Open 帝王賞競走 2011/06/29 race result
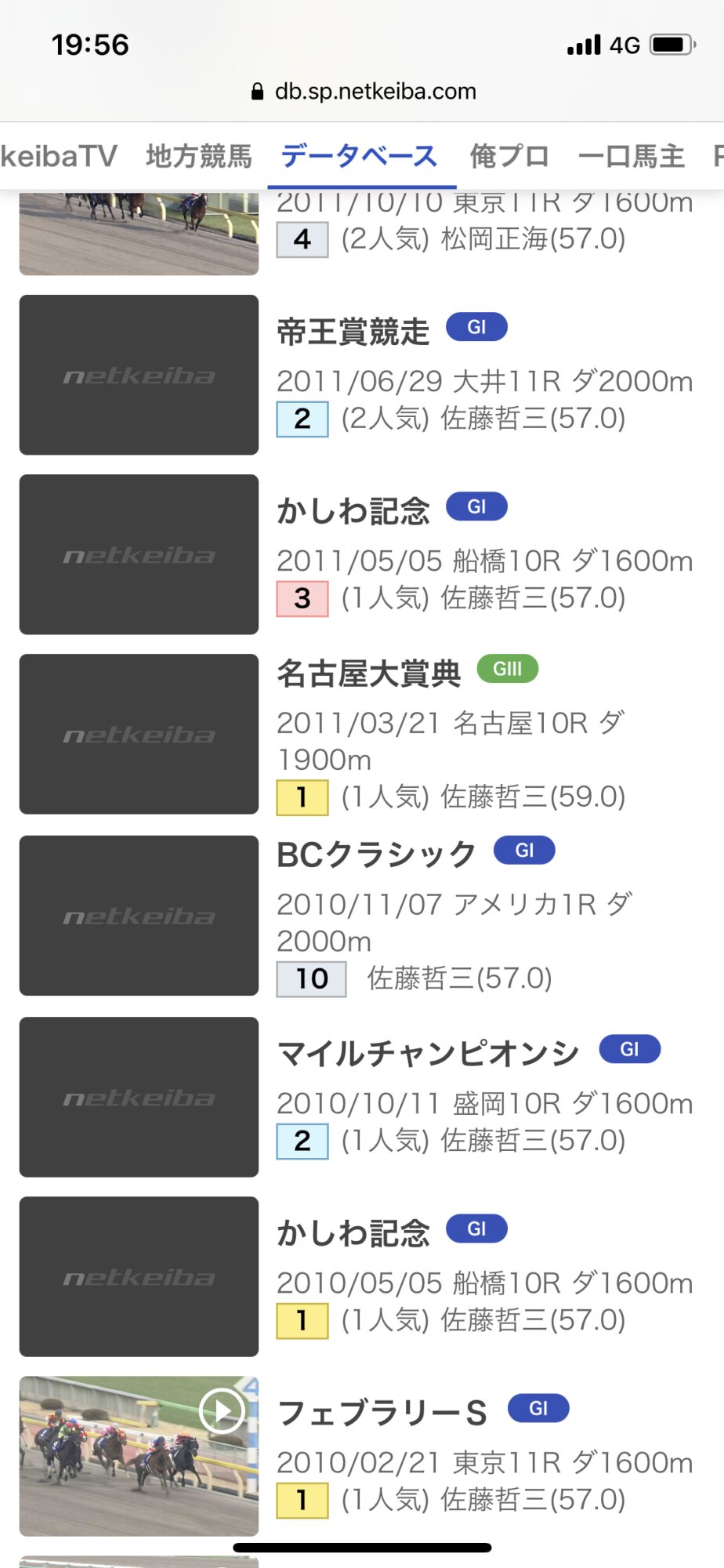Image resolution: width=724 pixels, height=1568 pixels. coord(353,332)
